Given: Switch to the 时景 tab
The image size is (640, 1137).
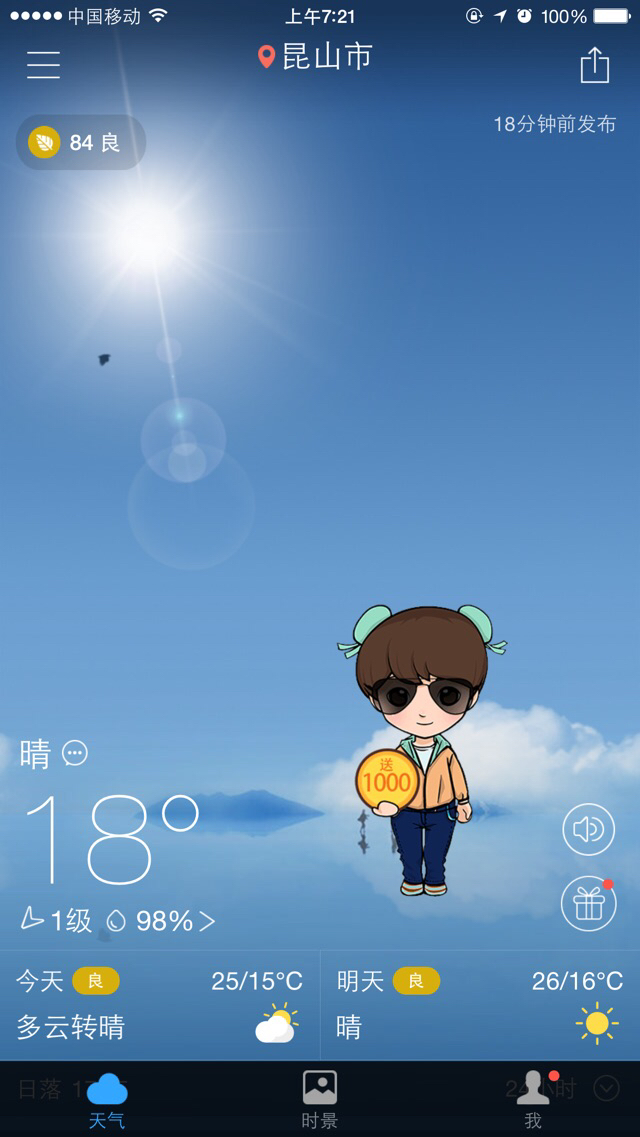Looking at the screenshot, I should click(320, 1099).
